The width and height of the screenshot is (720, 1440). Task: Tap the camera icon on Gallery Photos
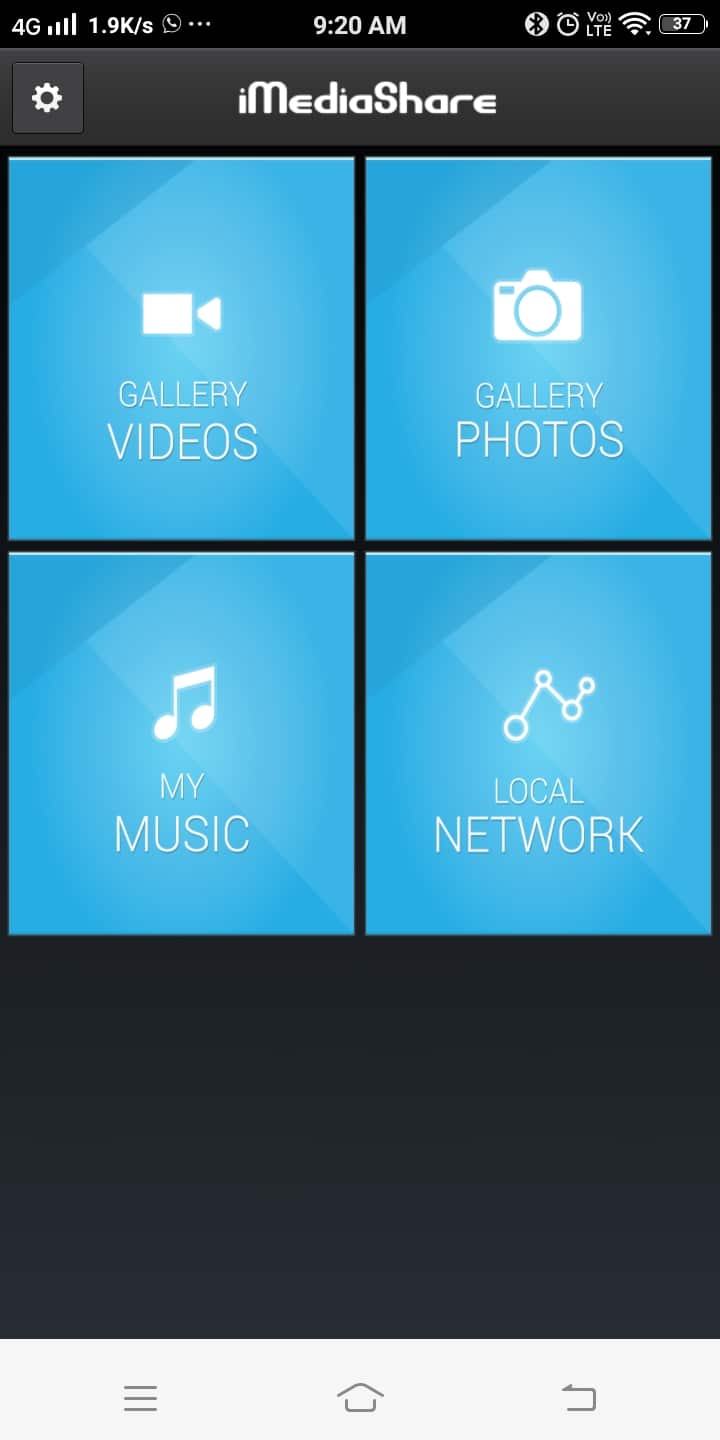pyautogui.click(x=538, y=307)
